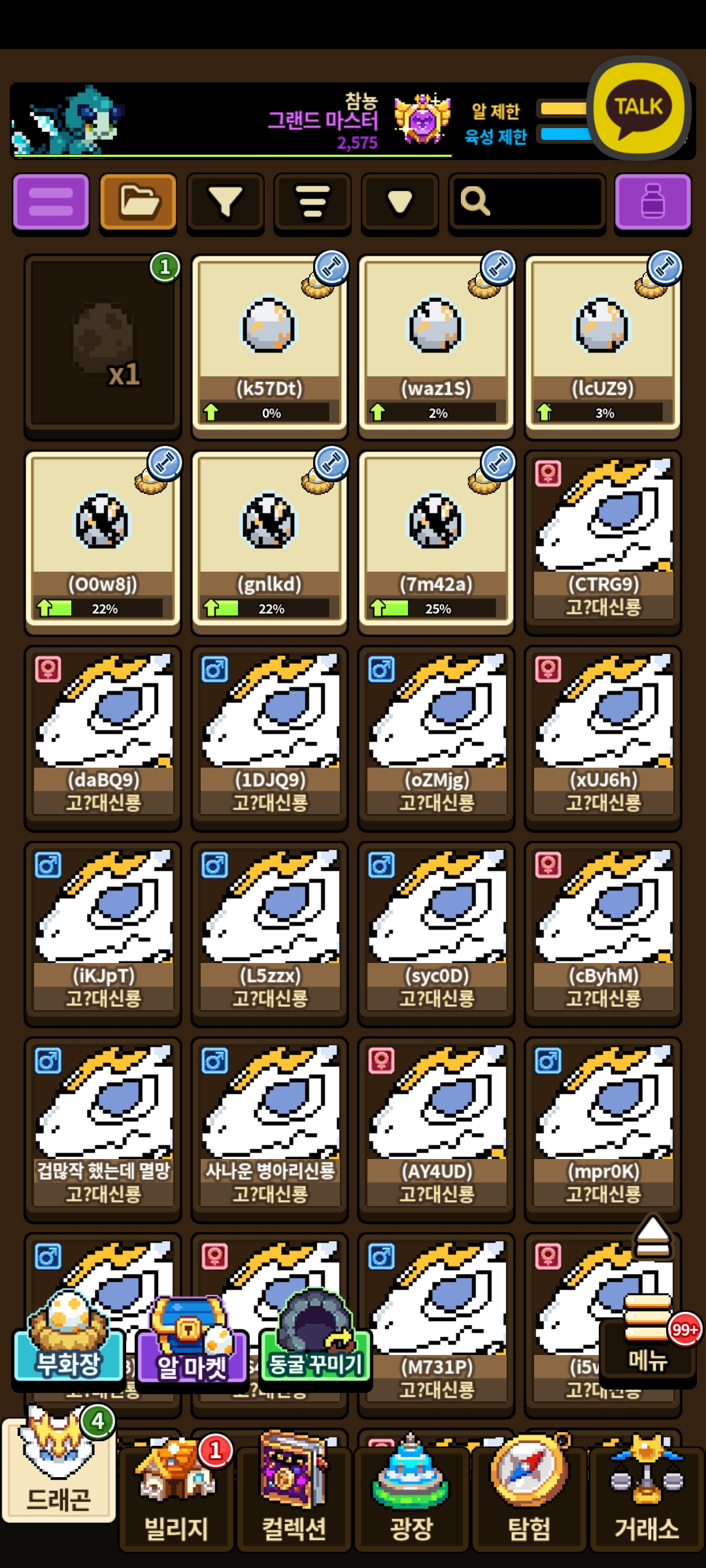This screenshot has width=706, height=1568.
Task: Open the 부화장 hatchery shortcut
Action: pos(69,1338)
